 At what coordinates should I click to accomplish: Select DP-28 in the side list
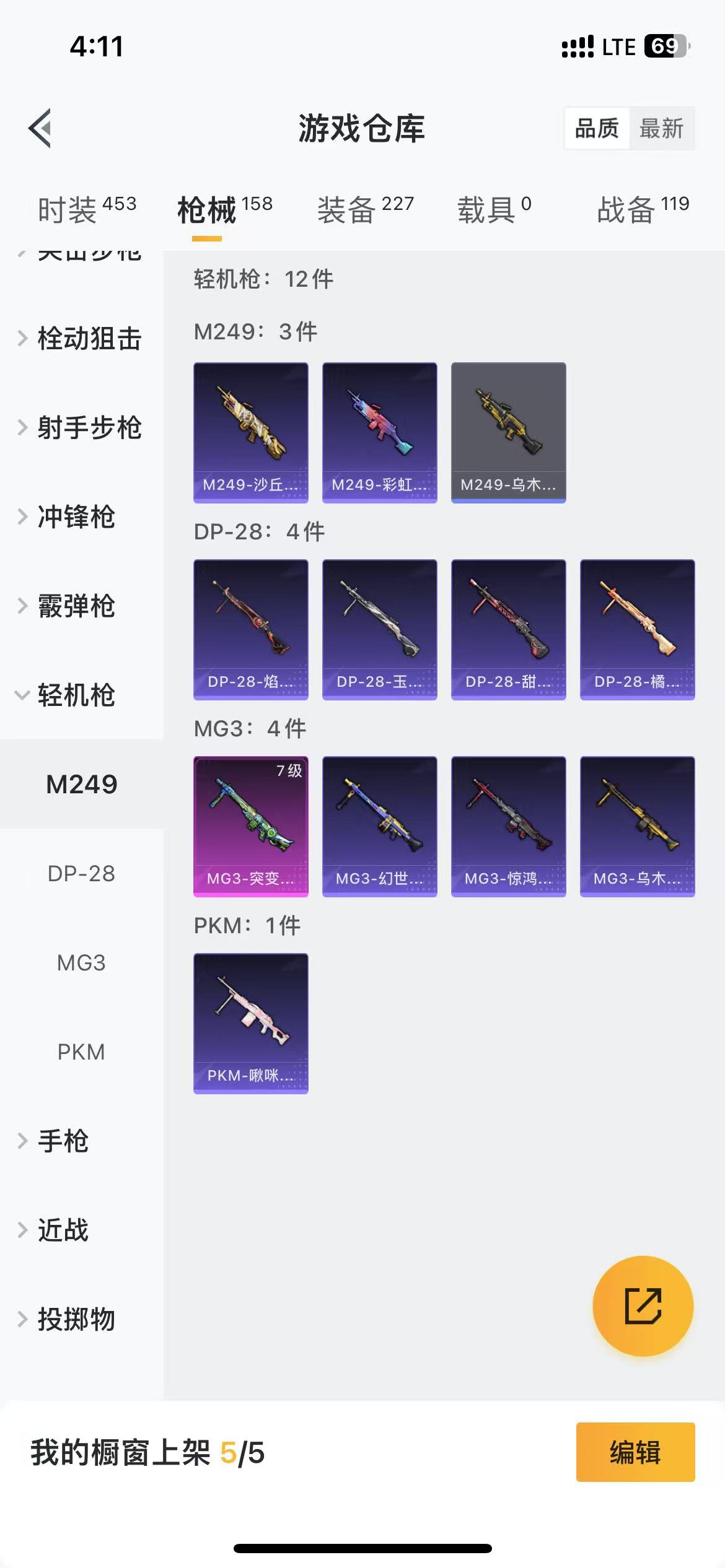point(81,874)
